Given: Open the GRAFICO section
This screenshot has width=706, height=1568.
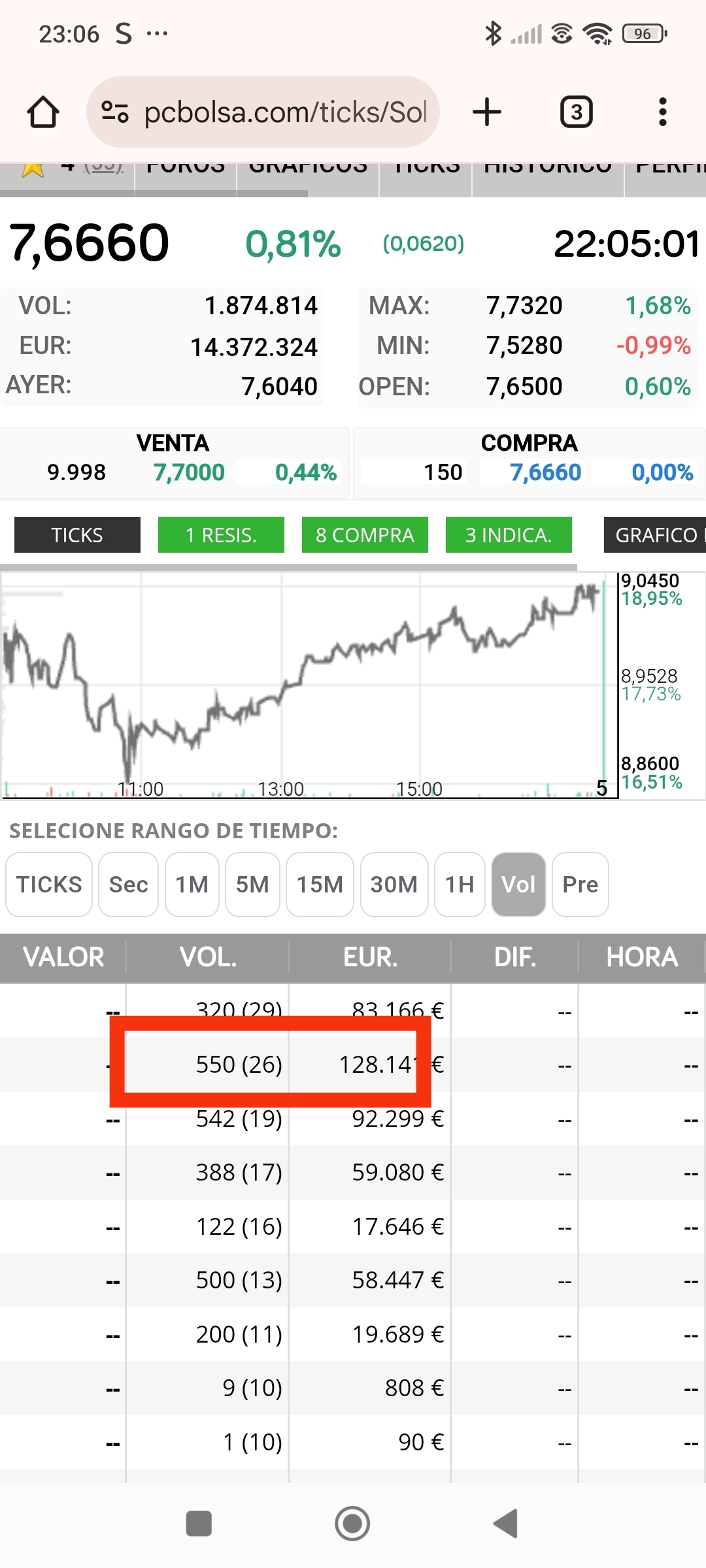Looking at the screenshot, I should tap(655, 535).
